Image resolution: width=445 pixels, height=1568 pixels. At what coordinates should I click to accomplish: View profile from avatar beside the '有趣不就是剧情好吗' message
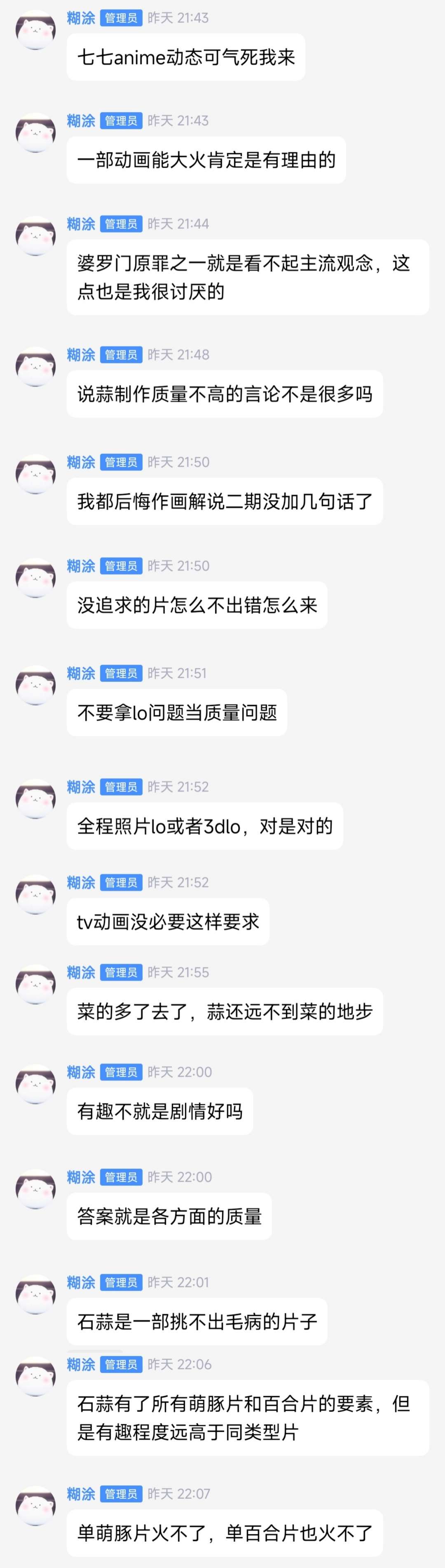35,1083
